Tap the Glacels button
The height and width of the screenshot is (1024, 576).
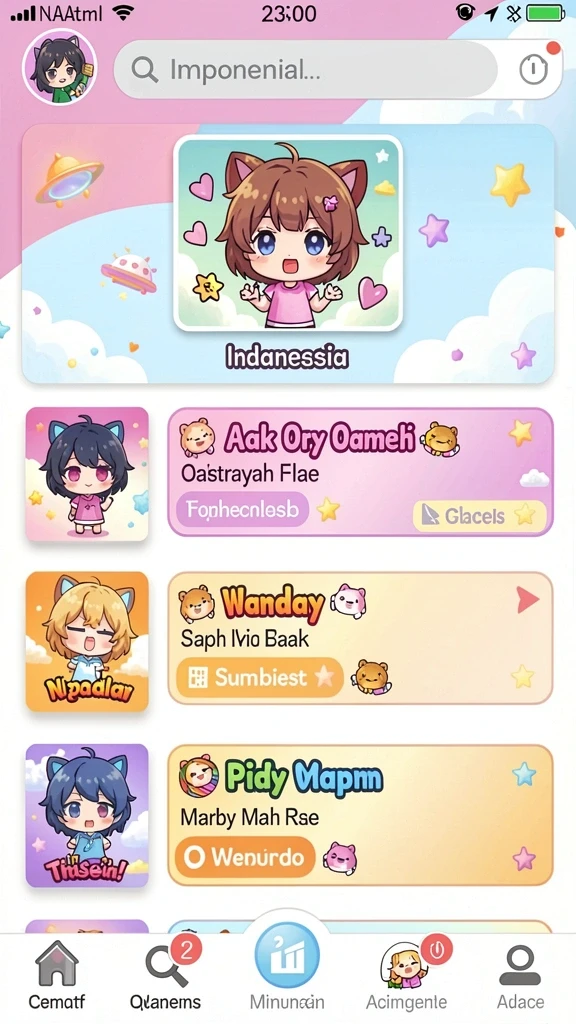coord(479,516)
